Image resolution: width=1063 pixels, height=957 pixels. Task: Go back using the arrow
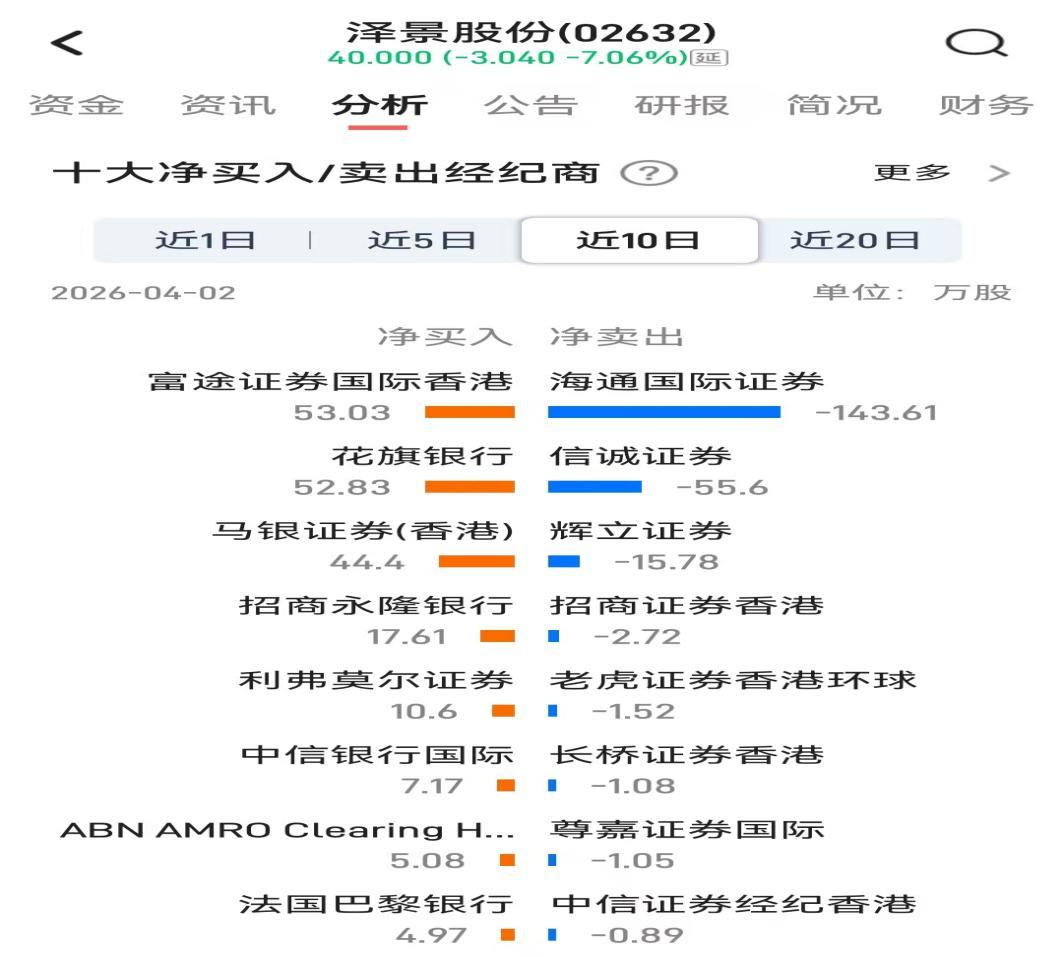click(67, 43)
